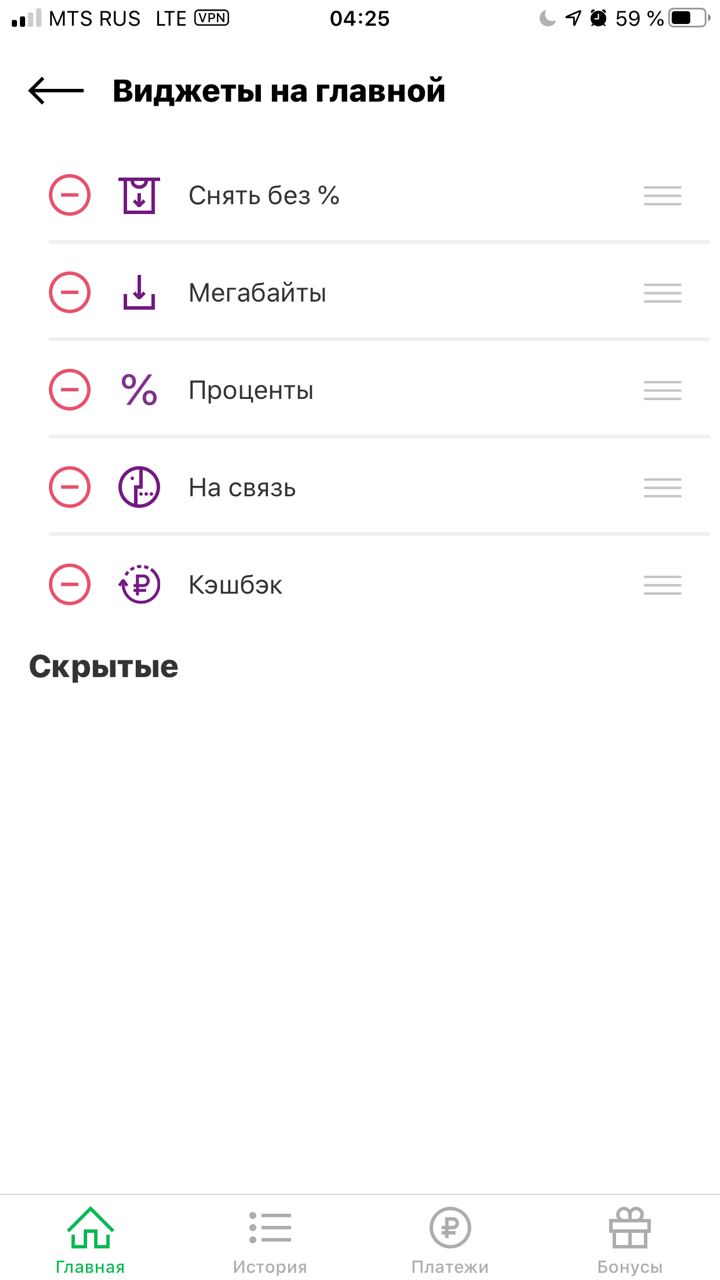Tap the reorder handle for Мегабайты
The width and height of the screenshot is (720, 1280).
tap(662, 293)
